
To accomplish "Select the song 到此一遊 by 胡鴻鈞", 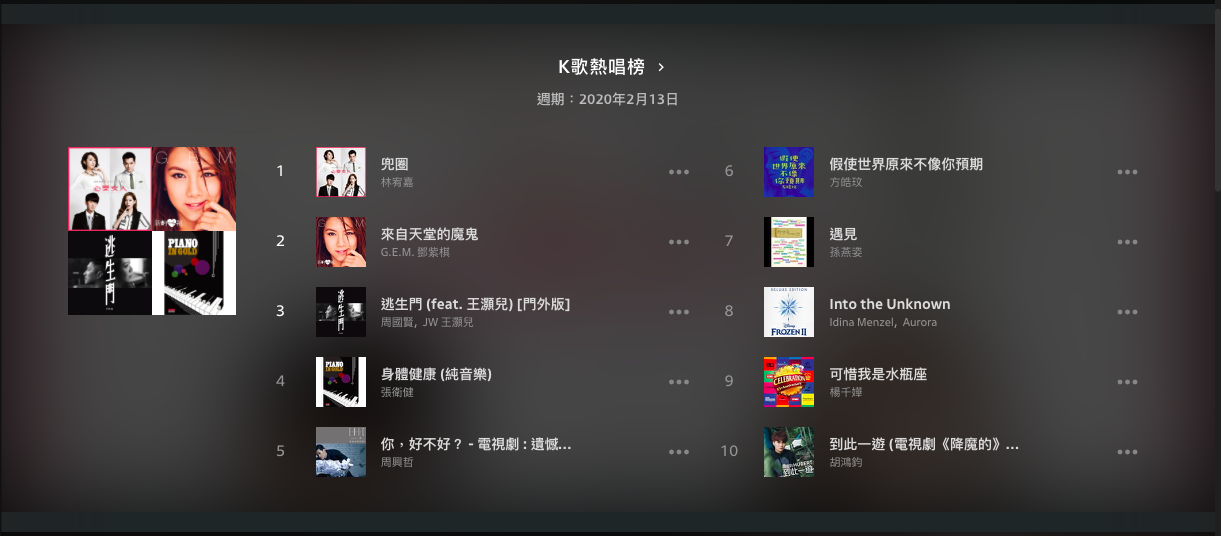I will 923,444.
